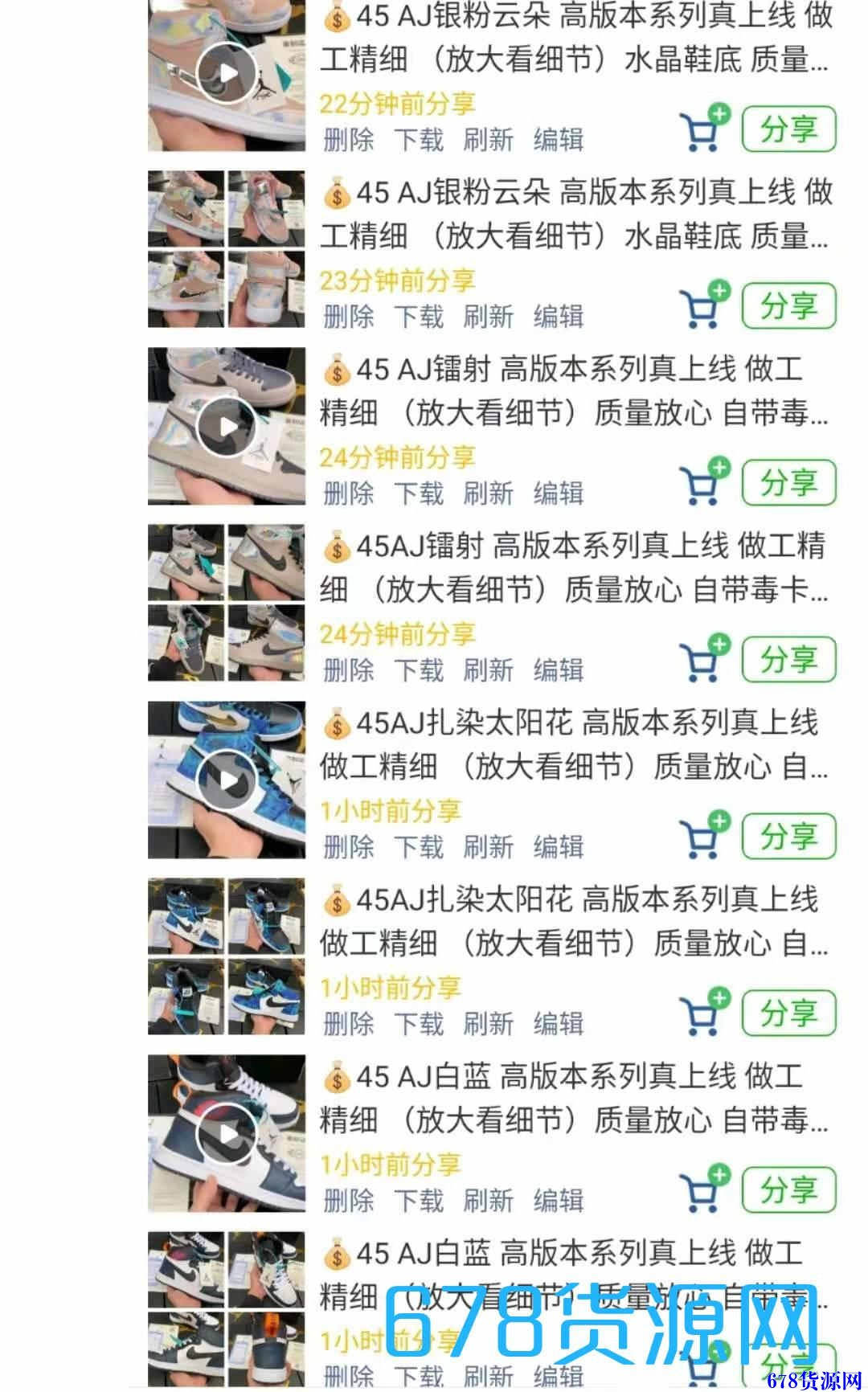This screenshot has height=1392, width=868.
Task: Share the AJ镭射 four-photo post
Action: (788, 660)
